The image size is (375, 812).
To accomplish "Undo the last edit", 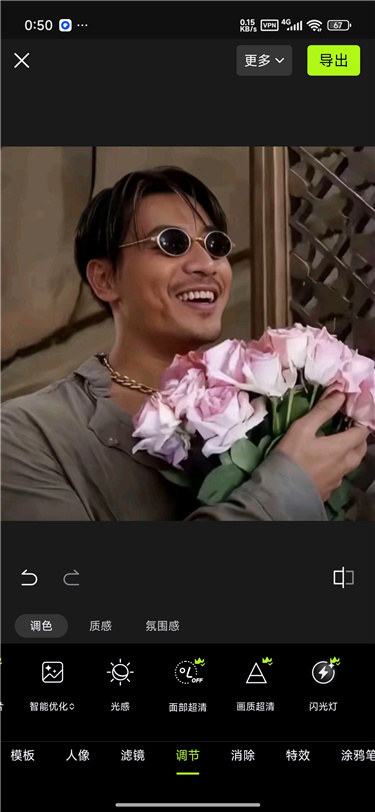I will [29, 577].
